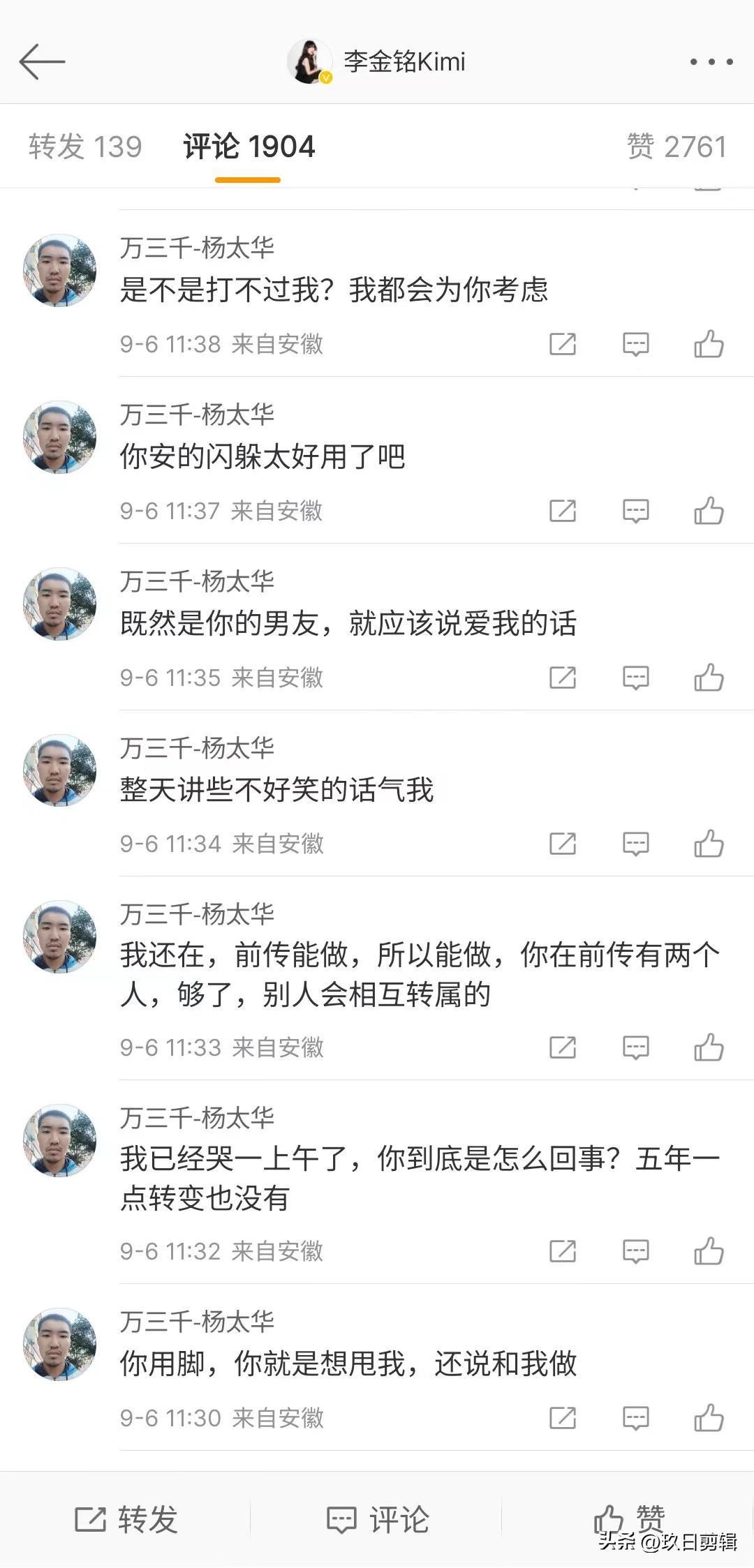Reply to the comment posted at 11:30
The height and width of the screenshot is (1568, 754).
pyautogui.click(x=635, y=1418)
